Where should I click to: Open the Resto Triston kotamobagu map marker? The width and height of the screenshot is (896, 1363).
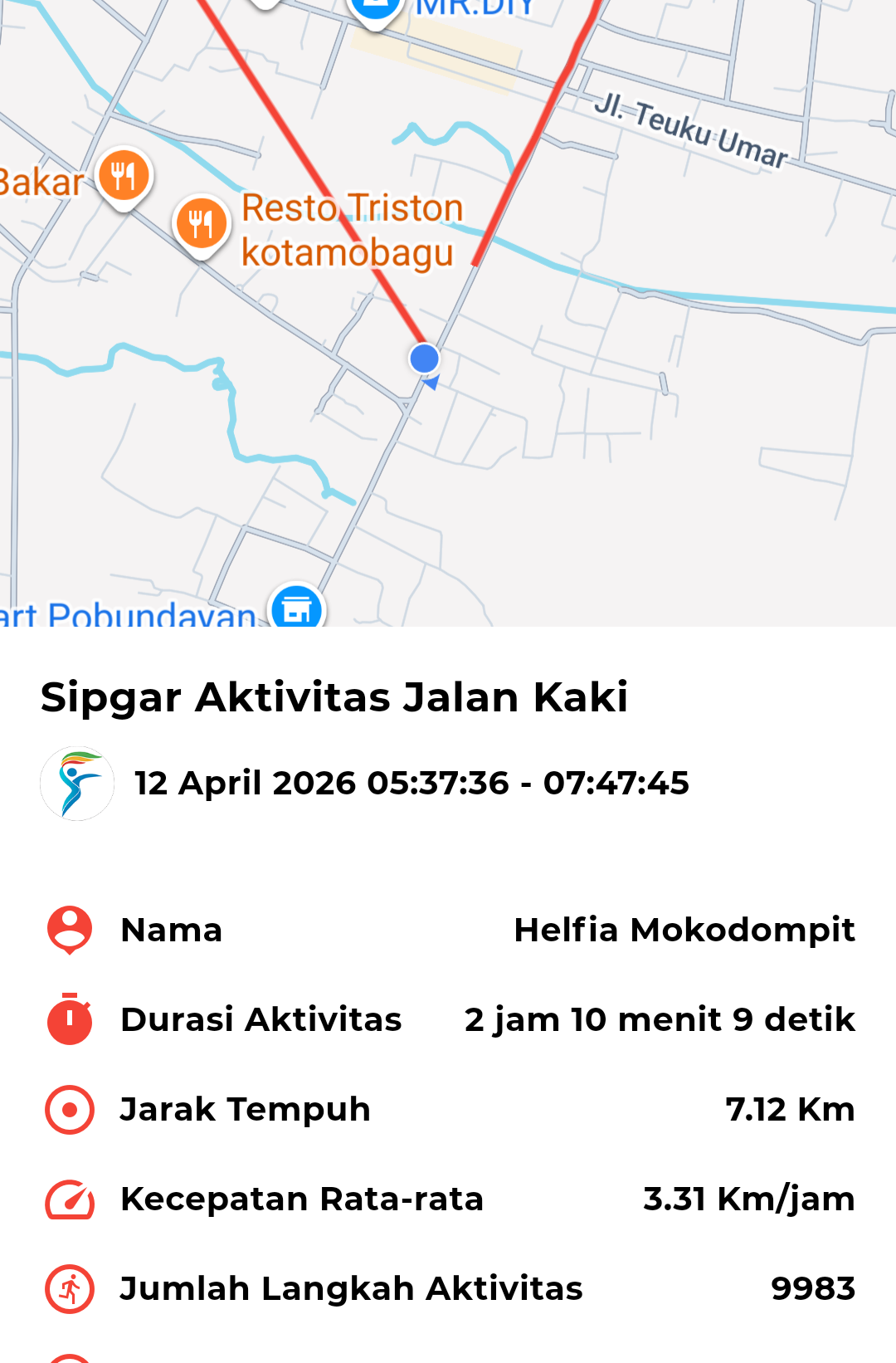coord(202,224)
